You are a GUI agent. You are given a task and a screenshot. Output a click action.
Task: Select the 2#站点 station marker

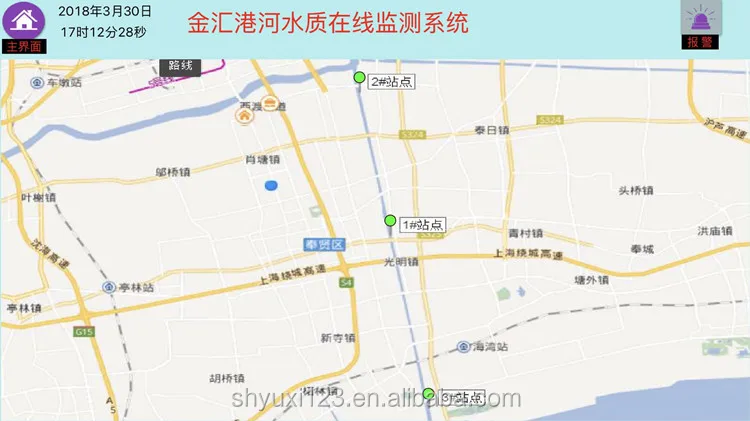pyautogui.click(x=359, y=77)
